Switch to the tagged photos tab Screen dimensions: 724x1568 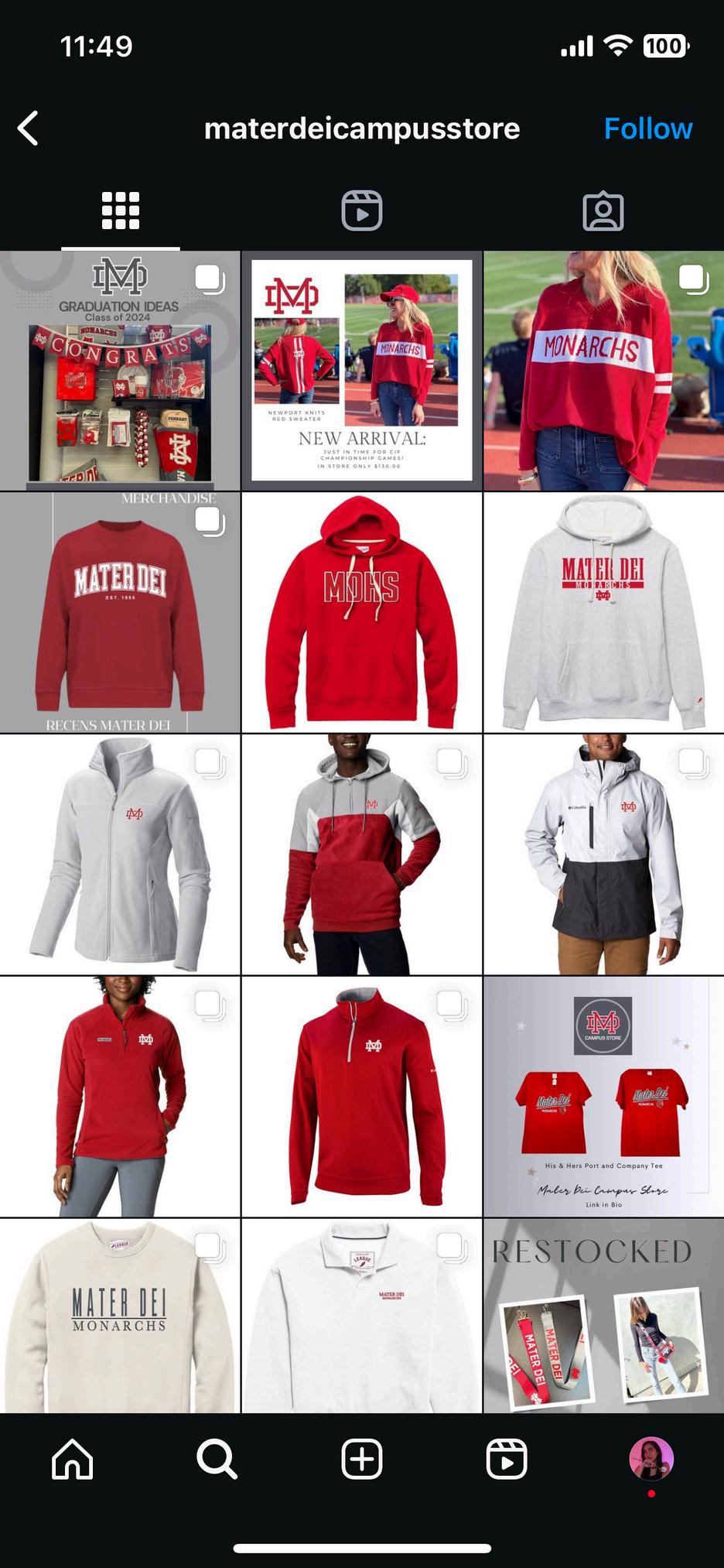(603, 211)
